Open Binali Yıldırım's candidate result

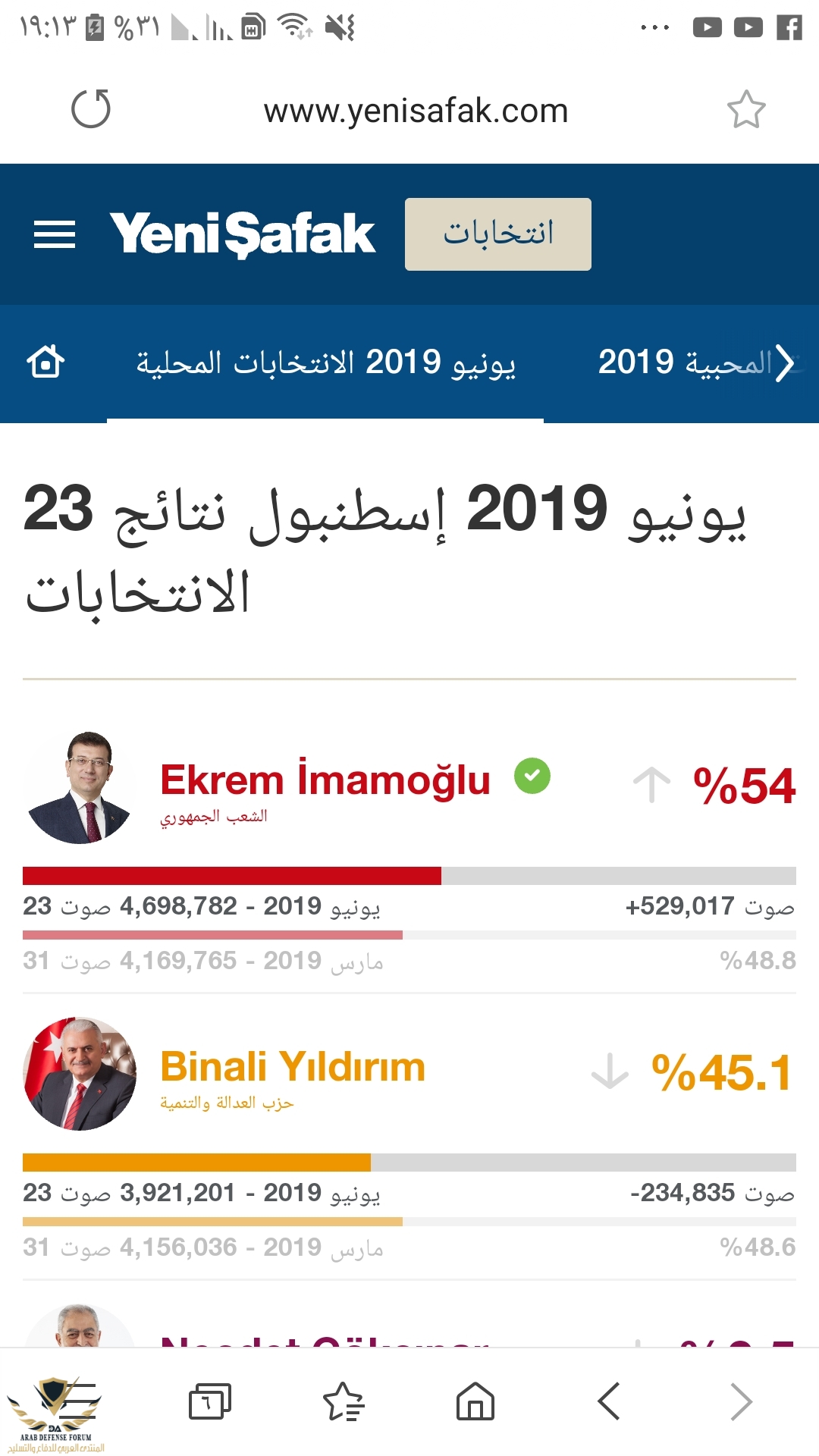pyautogui.click(x=293, y=1066)
